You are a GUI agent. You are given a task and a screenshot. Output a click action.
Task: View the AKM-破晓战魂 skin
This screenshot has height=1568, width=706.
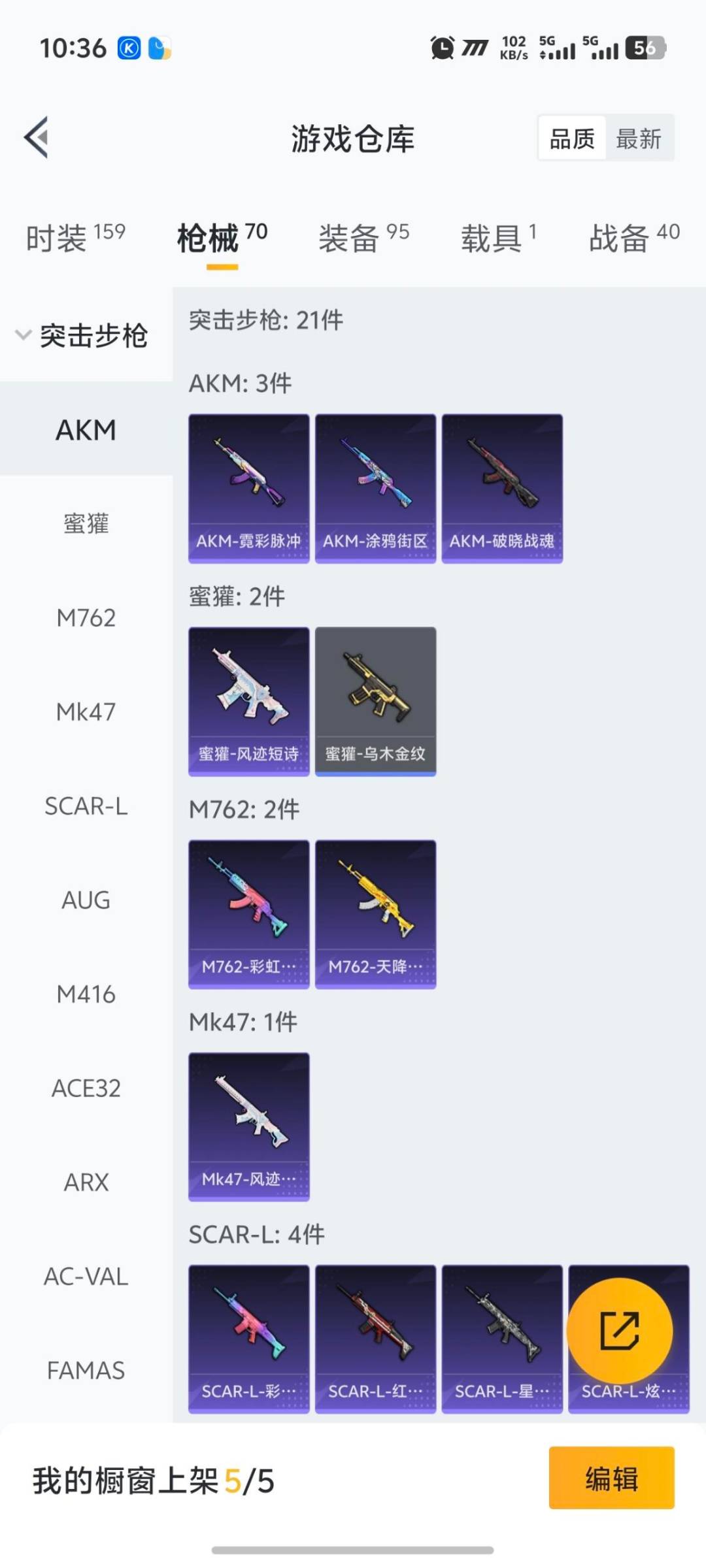[502, 488]
